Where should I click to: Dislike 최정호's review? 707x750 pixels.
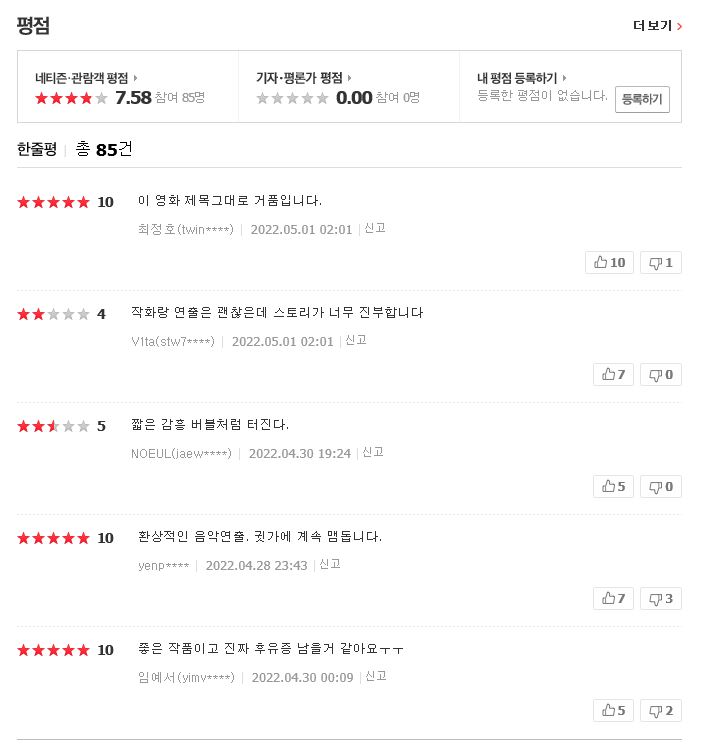coord(660,262)
